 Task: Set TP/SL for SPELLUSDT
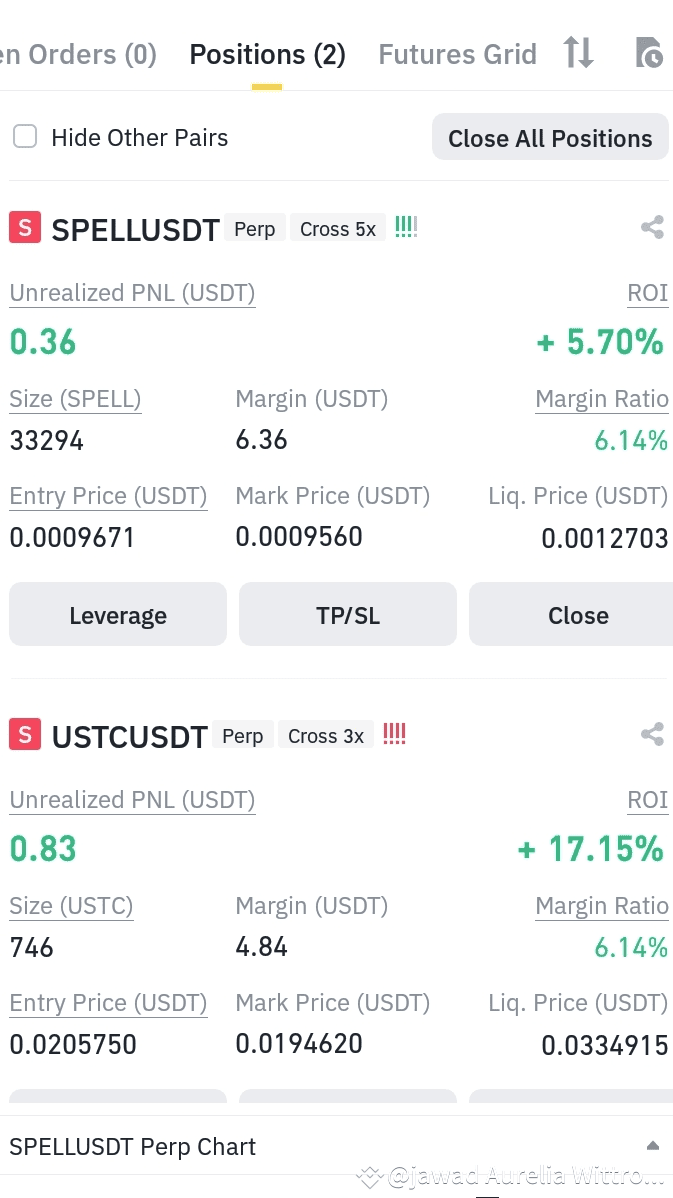click(x=348, y=615)
